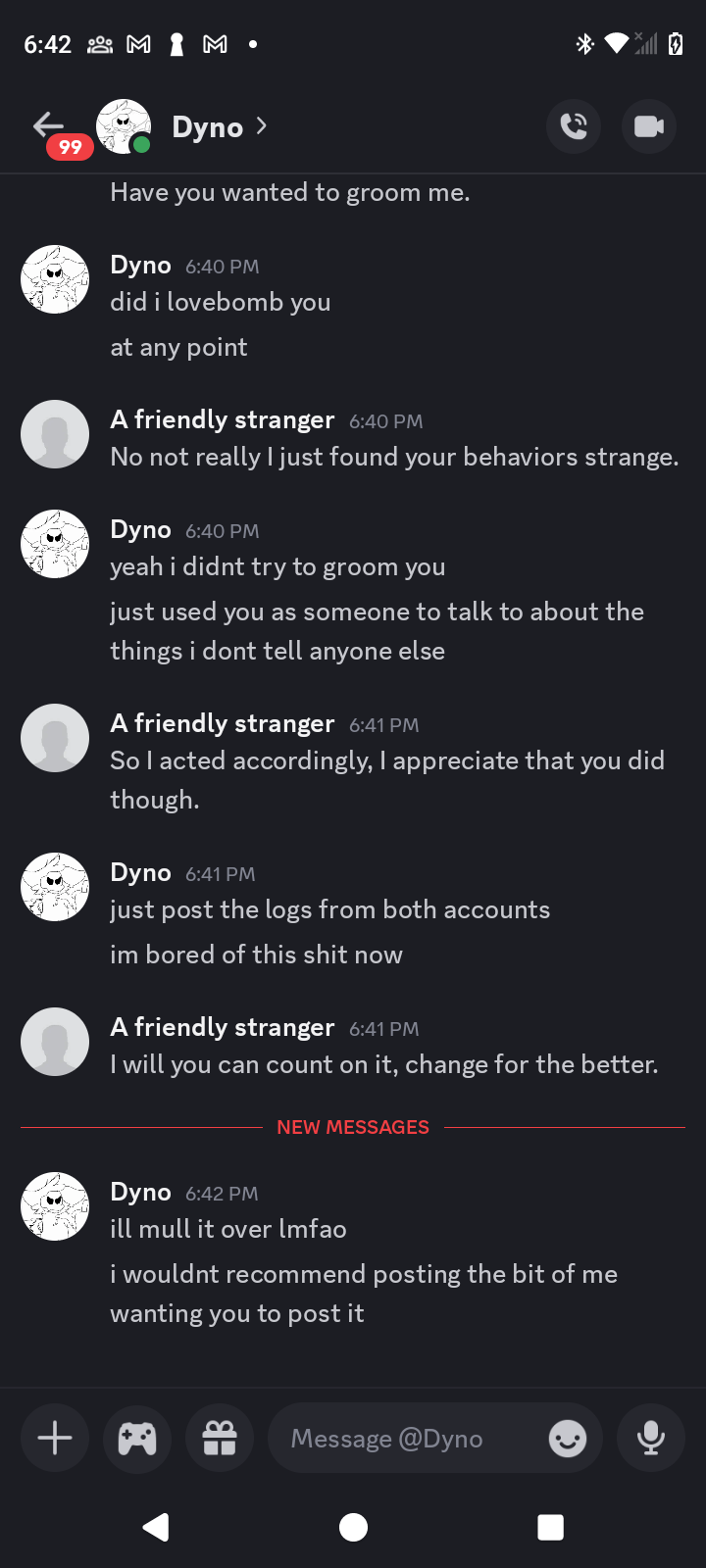Go back to the conversation list
This screenshot has height=1568, width=706.
point(48,125)
